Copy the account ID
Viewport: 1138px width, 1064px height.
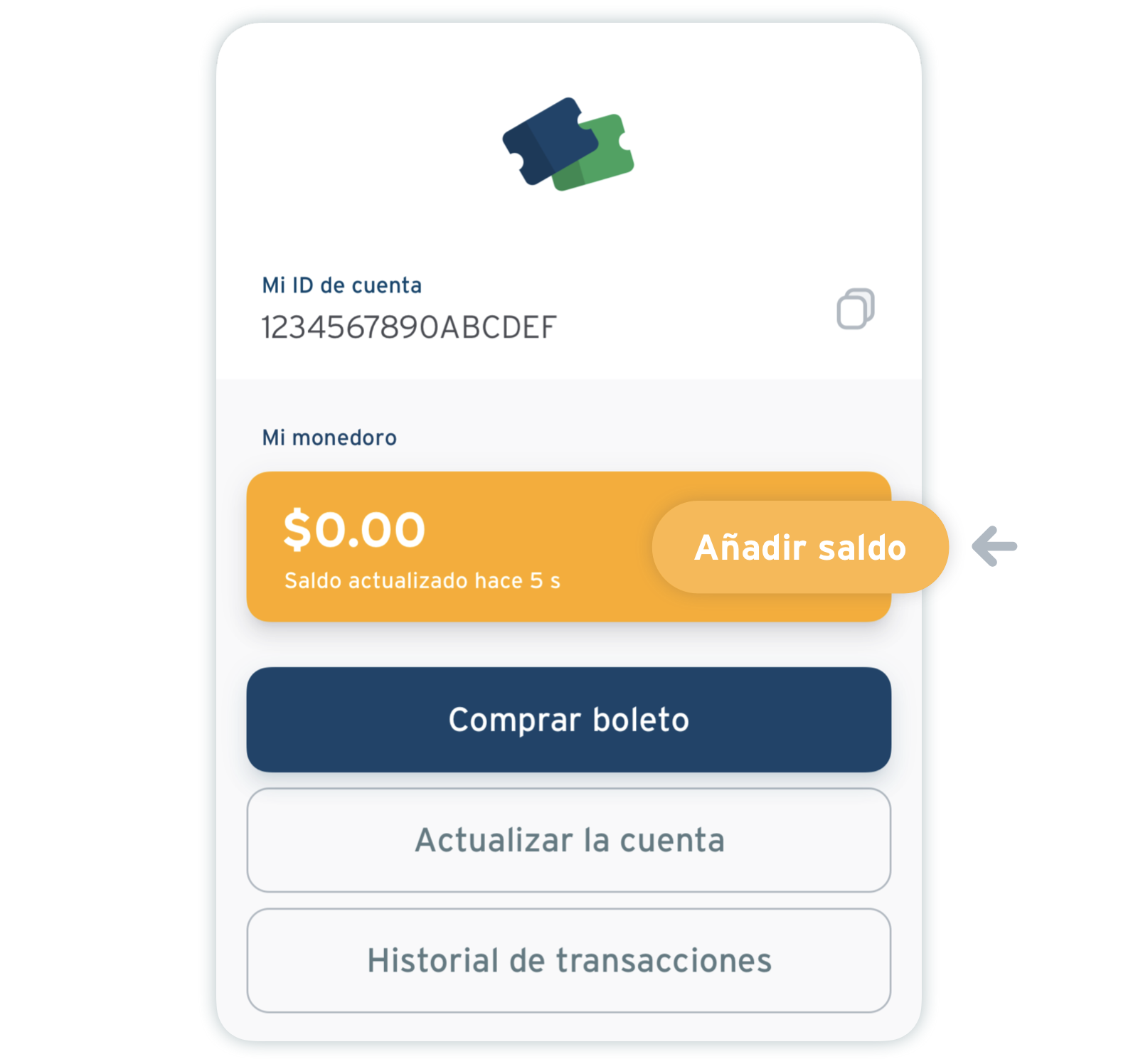(x=855, y=309)
